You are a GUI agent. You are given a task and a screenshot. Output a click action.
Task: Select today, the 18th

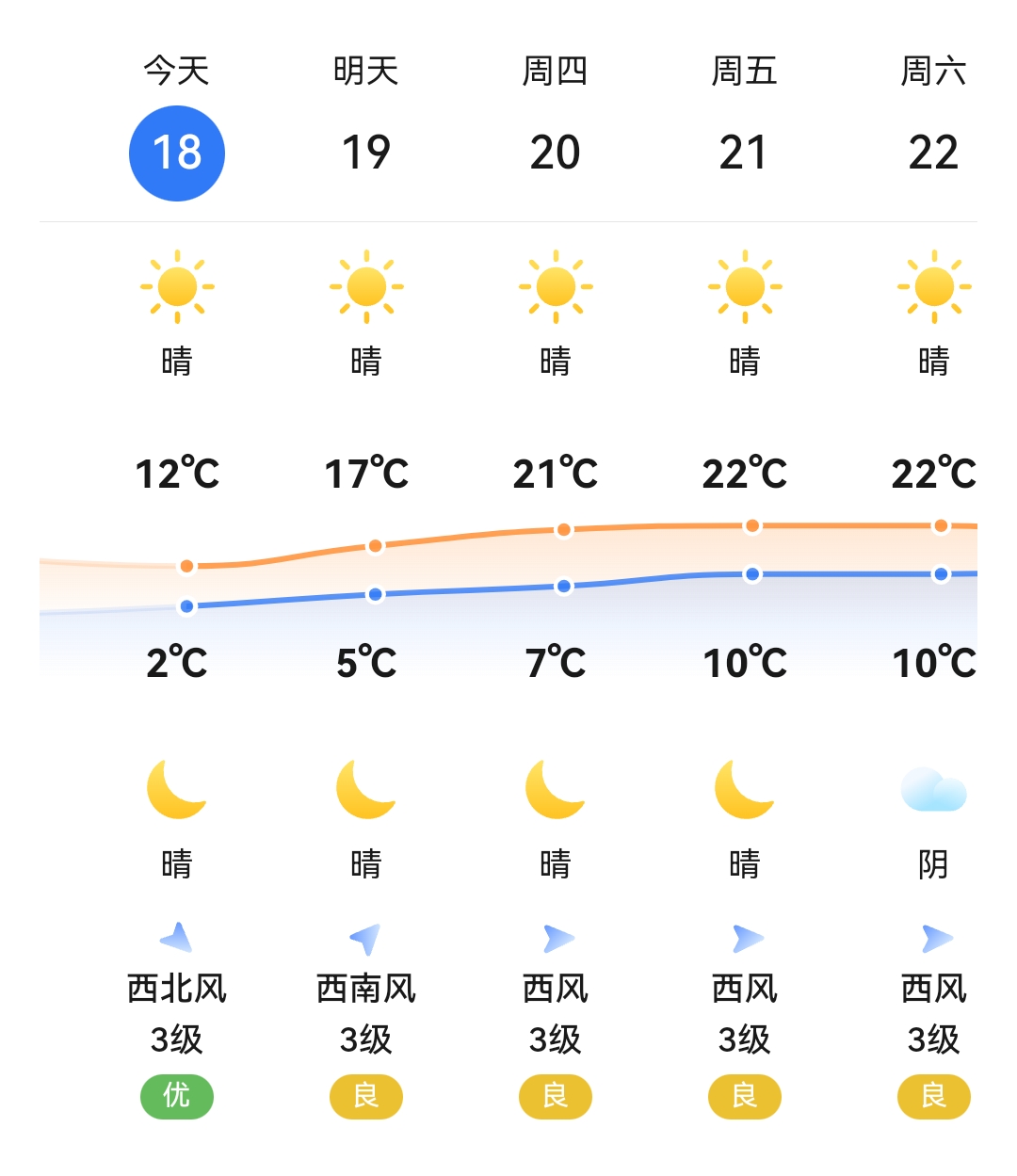click(x=177, y=153)
